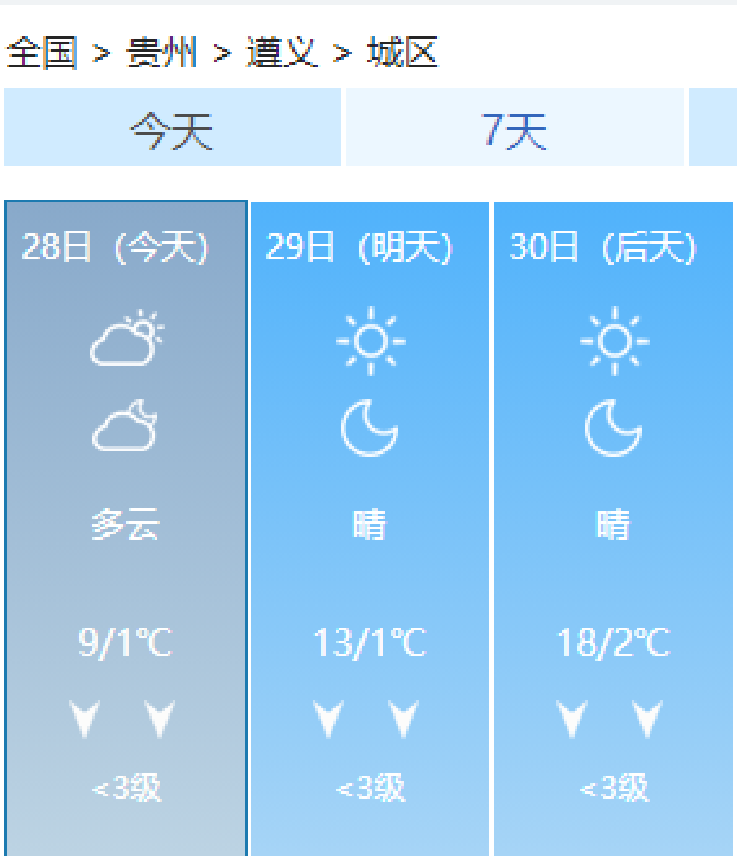This screenshot has height=856, width=737.
Task: Go to the 贵州 breadcrumb link
Action: click(x=162, y=53)
